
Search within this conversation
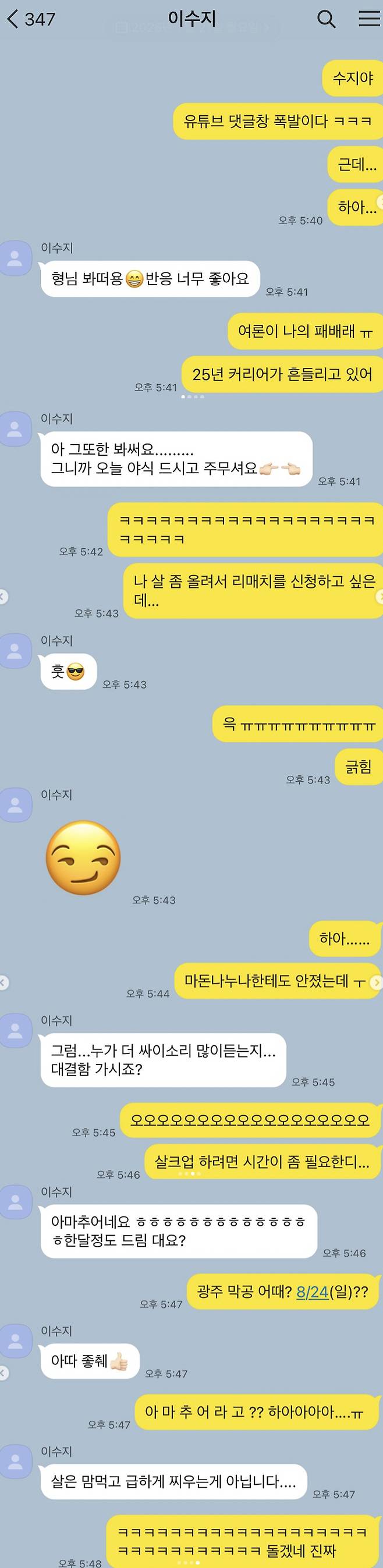327,19
